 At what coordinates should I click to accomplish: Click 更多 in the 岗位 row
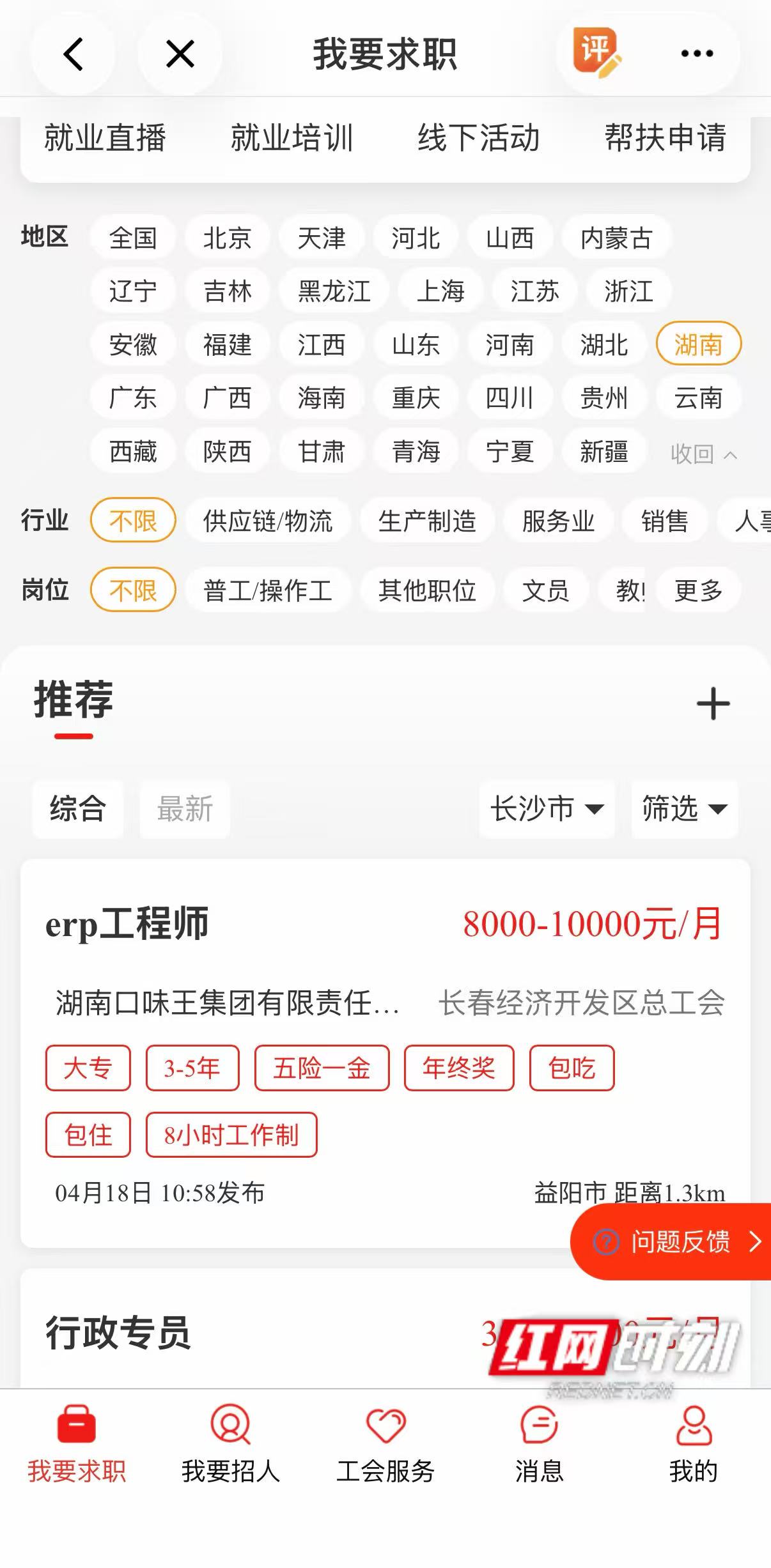pos(698,590)
